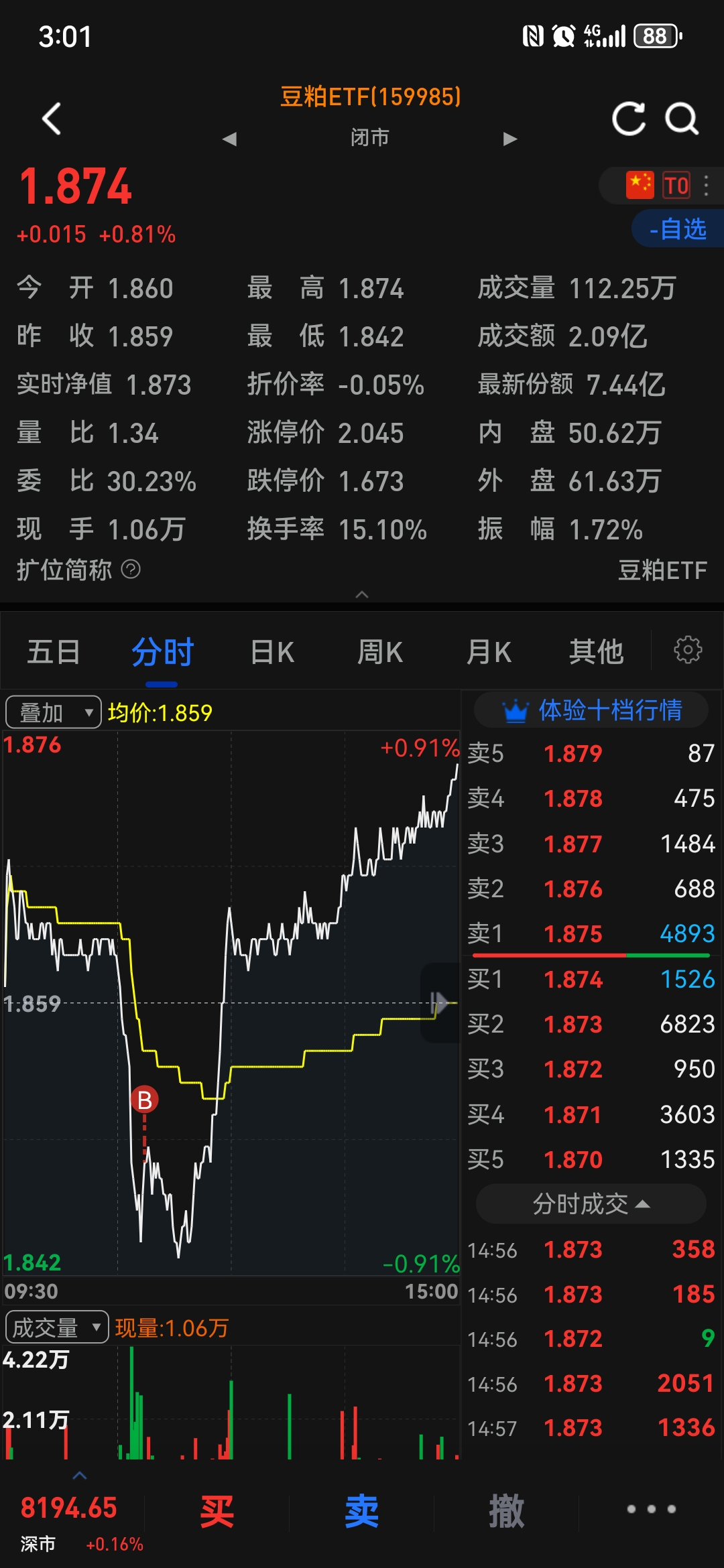Remove from watchlist via -自选 button
Viewport: 724px width, 1568px height.
click(678, 229)
